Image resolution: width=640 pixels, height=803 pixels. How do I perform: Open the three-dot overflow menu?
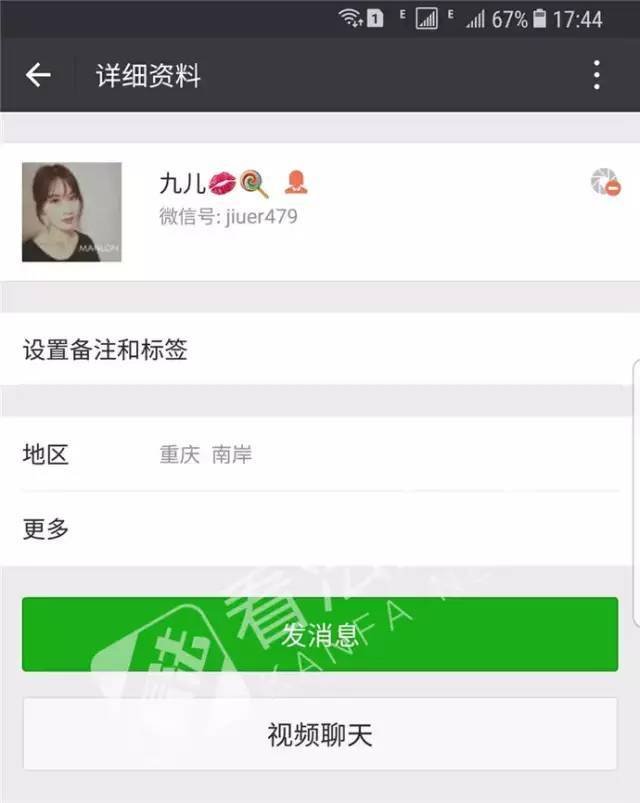(596, 75)
